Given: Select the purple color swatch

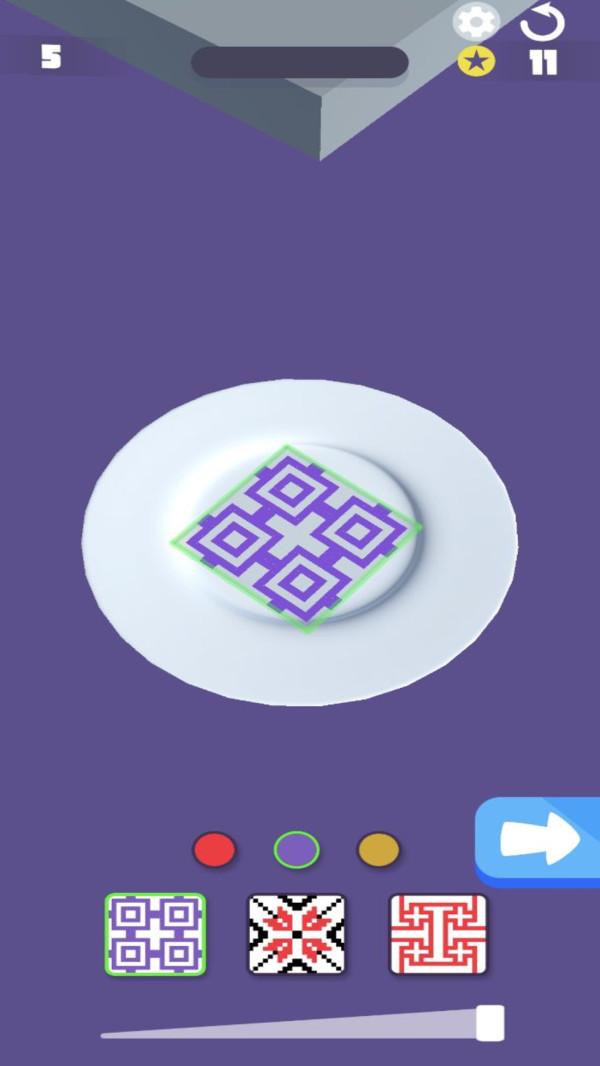Looking at the screenshot, I should [x=297, y=850].
